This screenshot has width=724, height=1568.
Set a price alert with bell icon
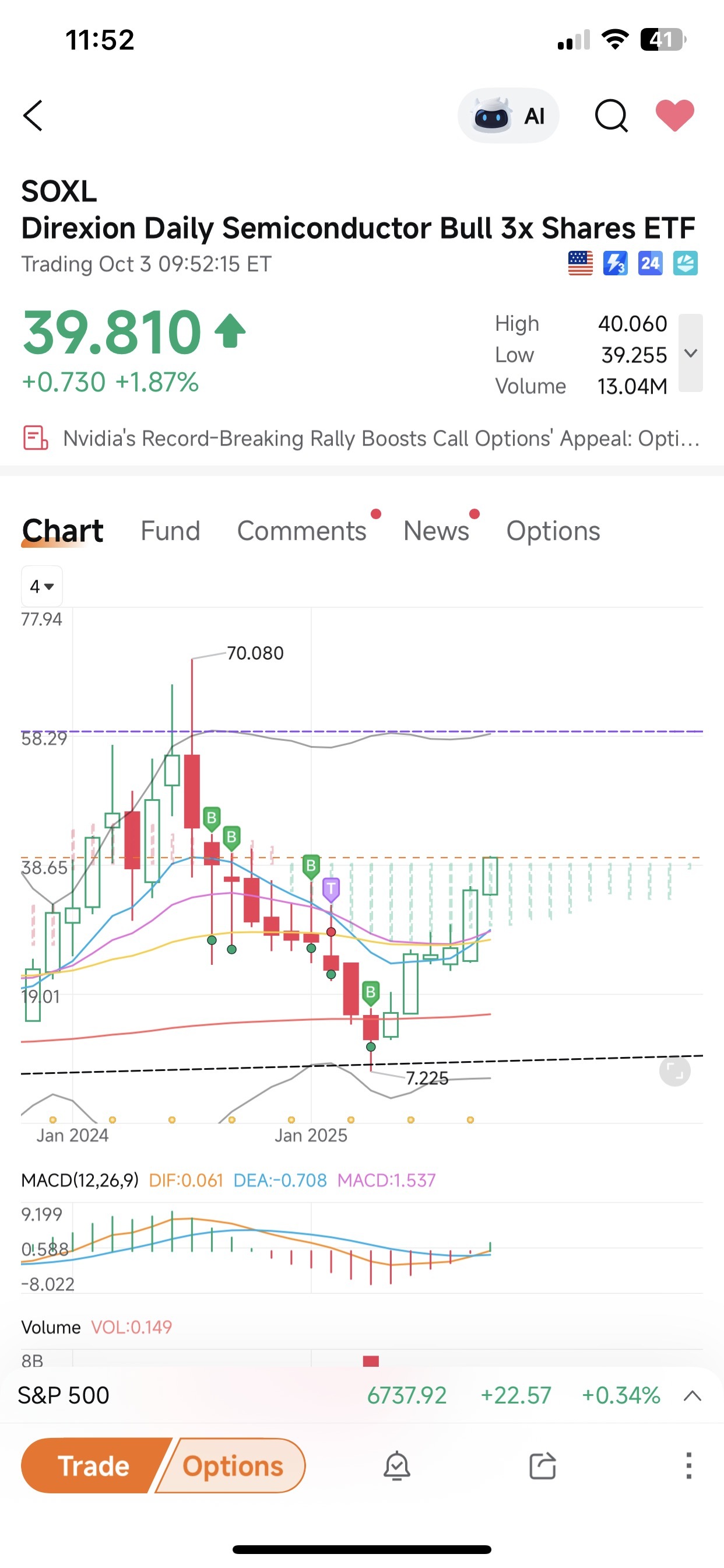click(396, 1466)
